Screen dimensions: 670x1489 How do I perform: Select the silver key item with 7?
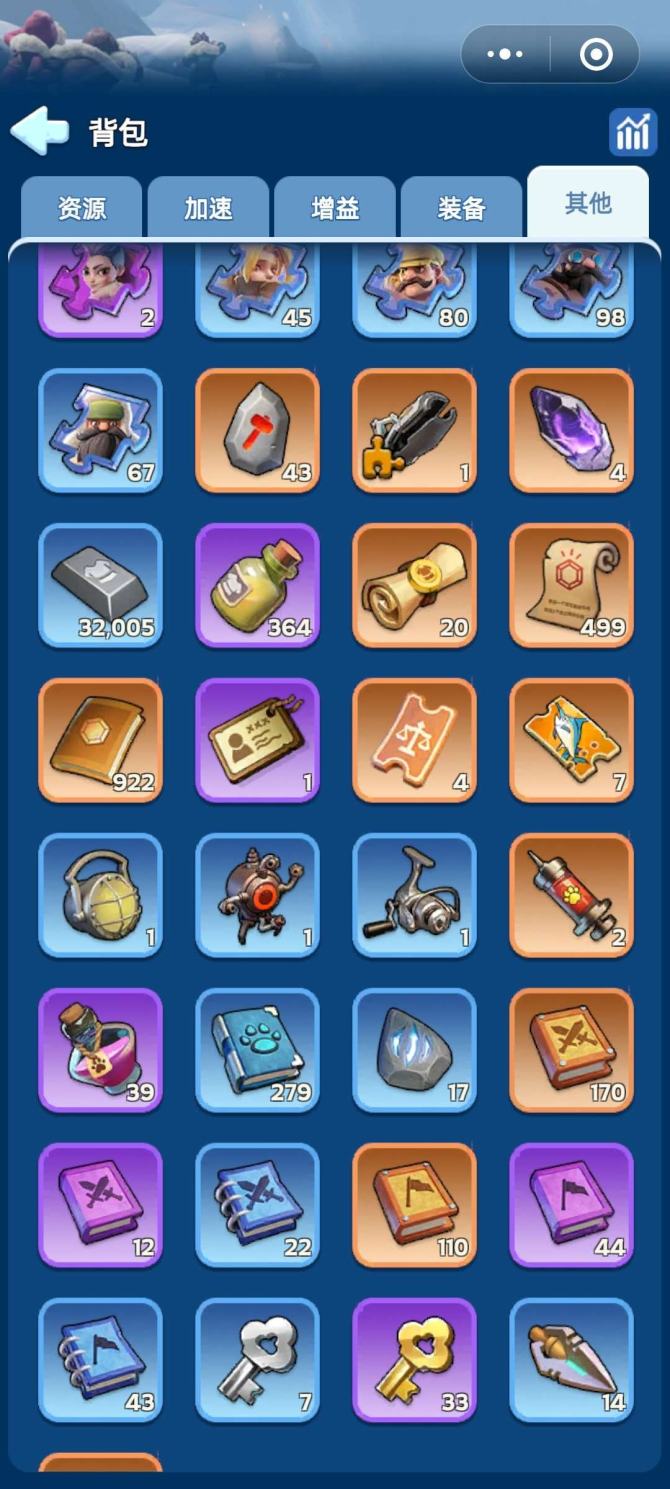click(257, 1359)
